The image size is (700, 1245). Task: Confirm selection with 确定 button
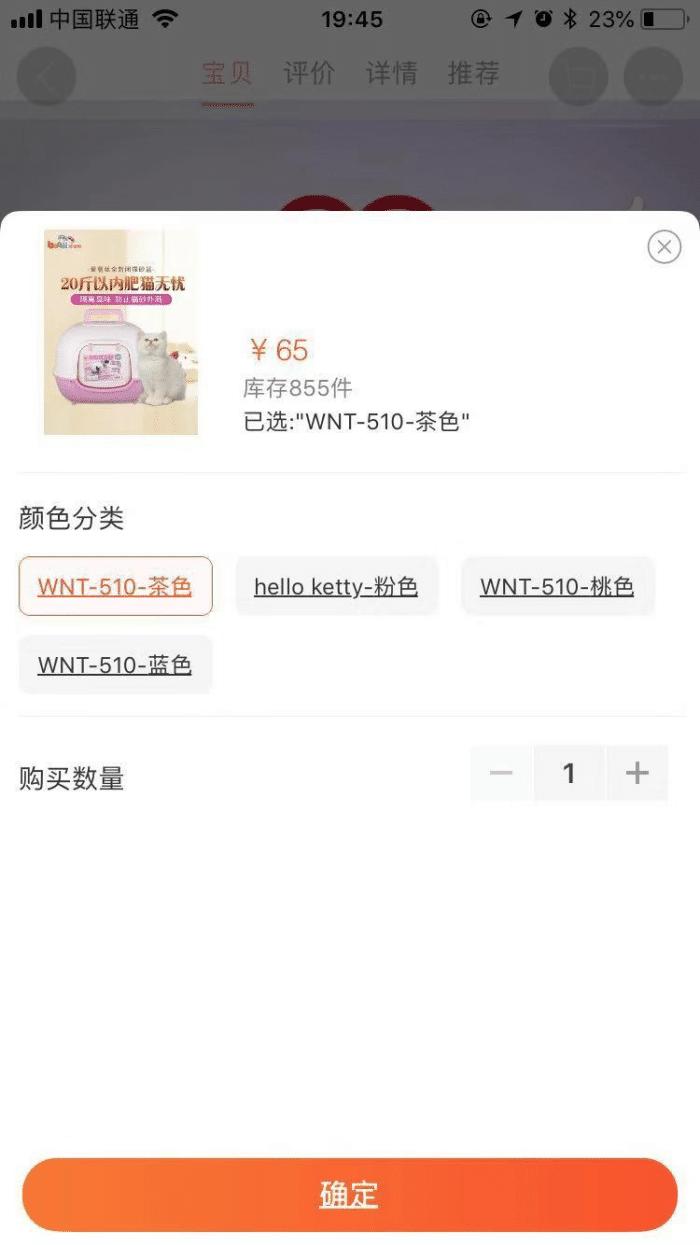(349, 1195)
